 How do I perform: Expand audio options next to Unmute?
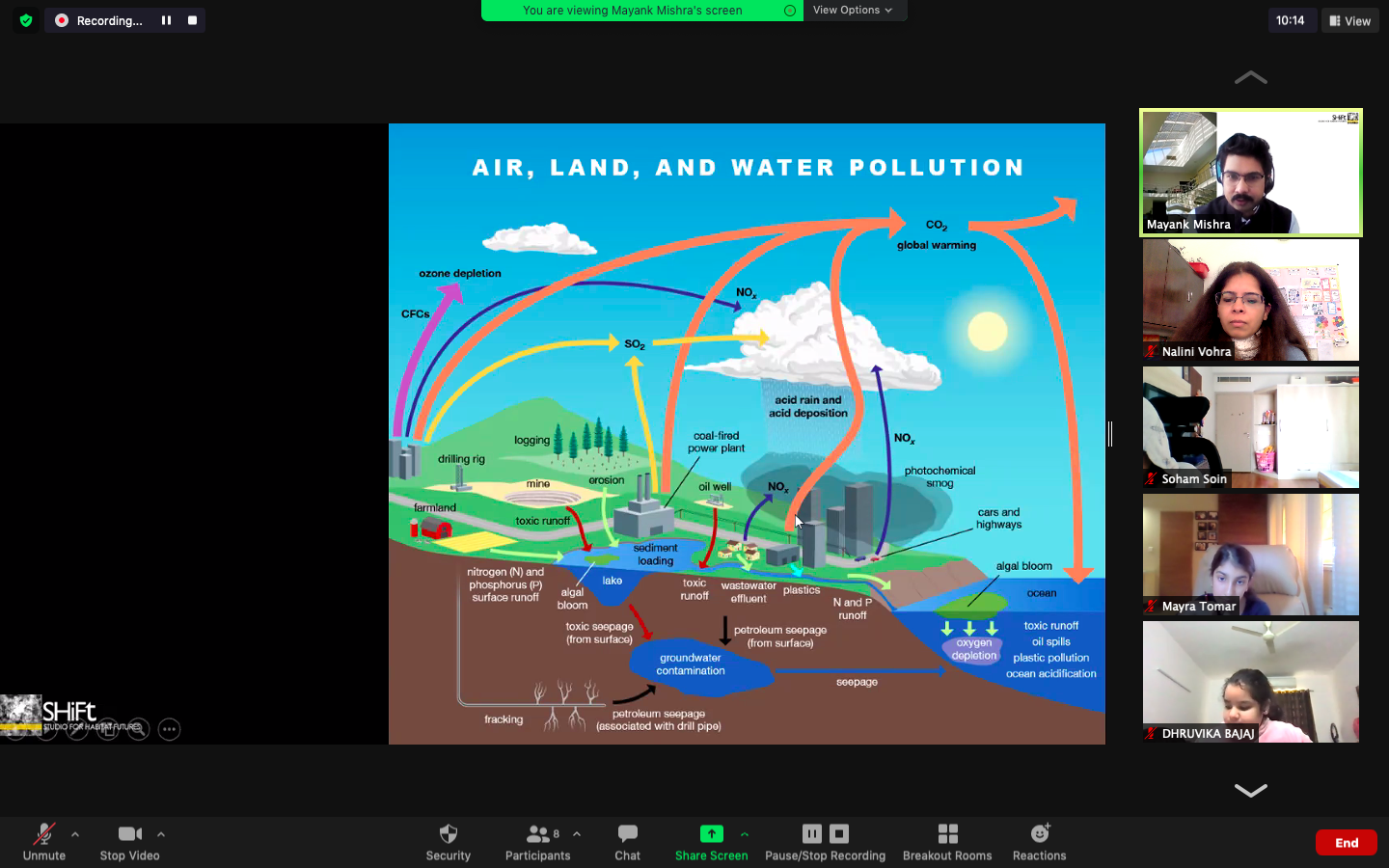click(75, 834)
